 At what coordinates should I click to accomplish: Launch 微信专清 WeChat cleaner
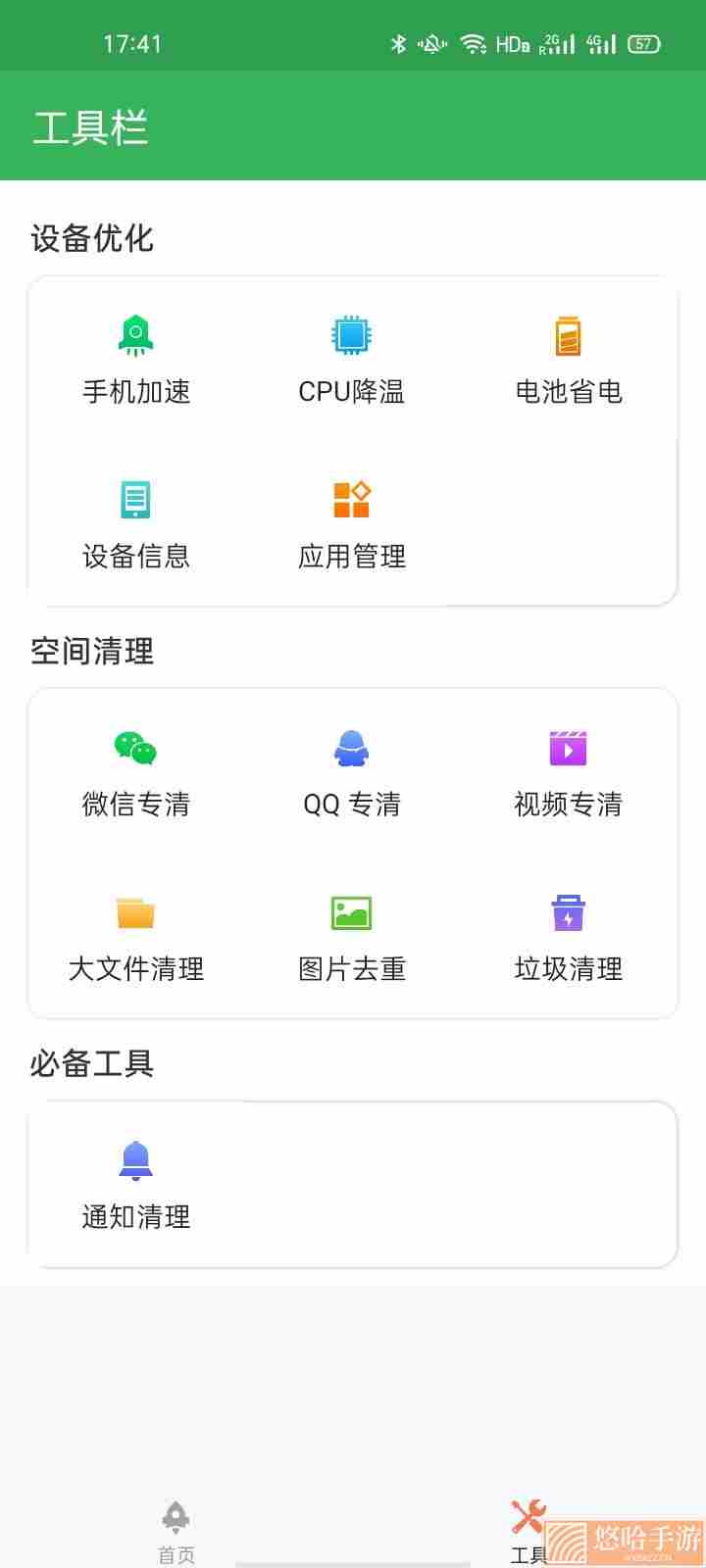136,772
